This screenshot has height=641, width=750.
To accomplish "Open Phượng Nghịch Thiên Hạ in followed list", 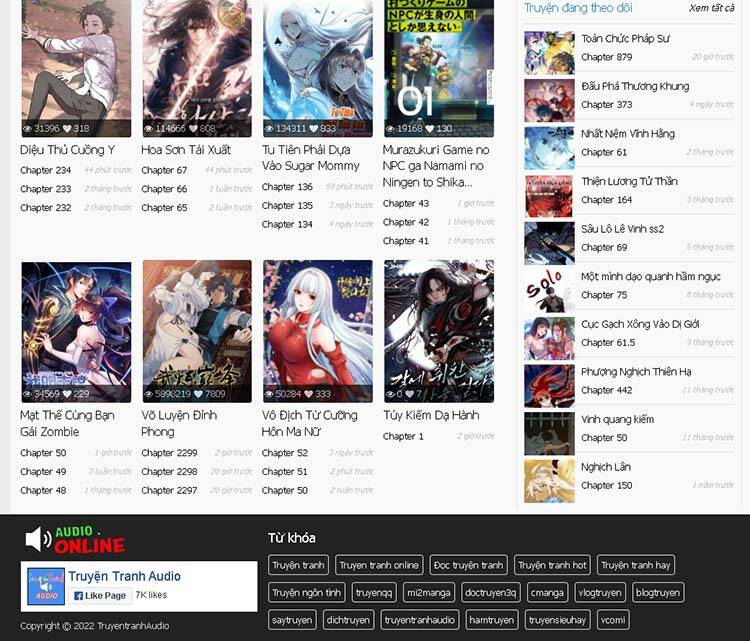I will pyautogui.click(x=635, y=372).
